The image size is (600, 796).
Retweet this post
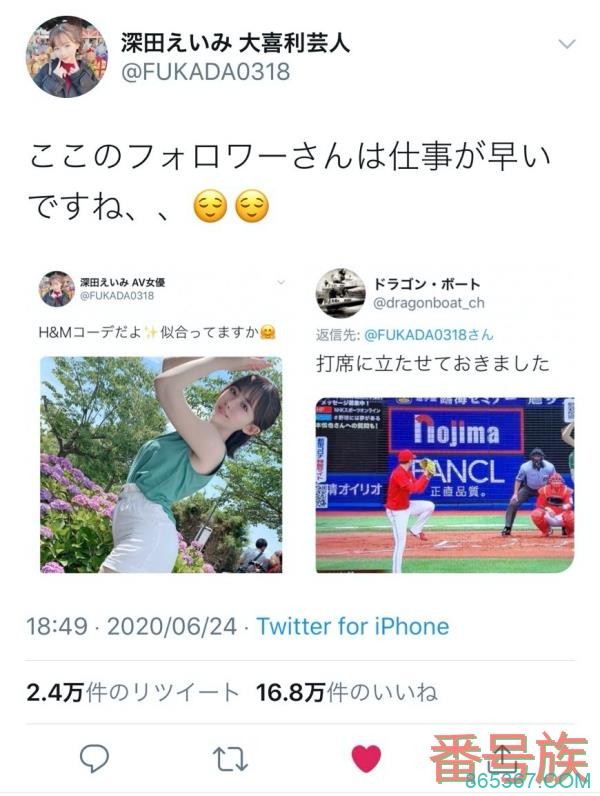(x=231, y=759)
